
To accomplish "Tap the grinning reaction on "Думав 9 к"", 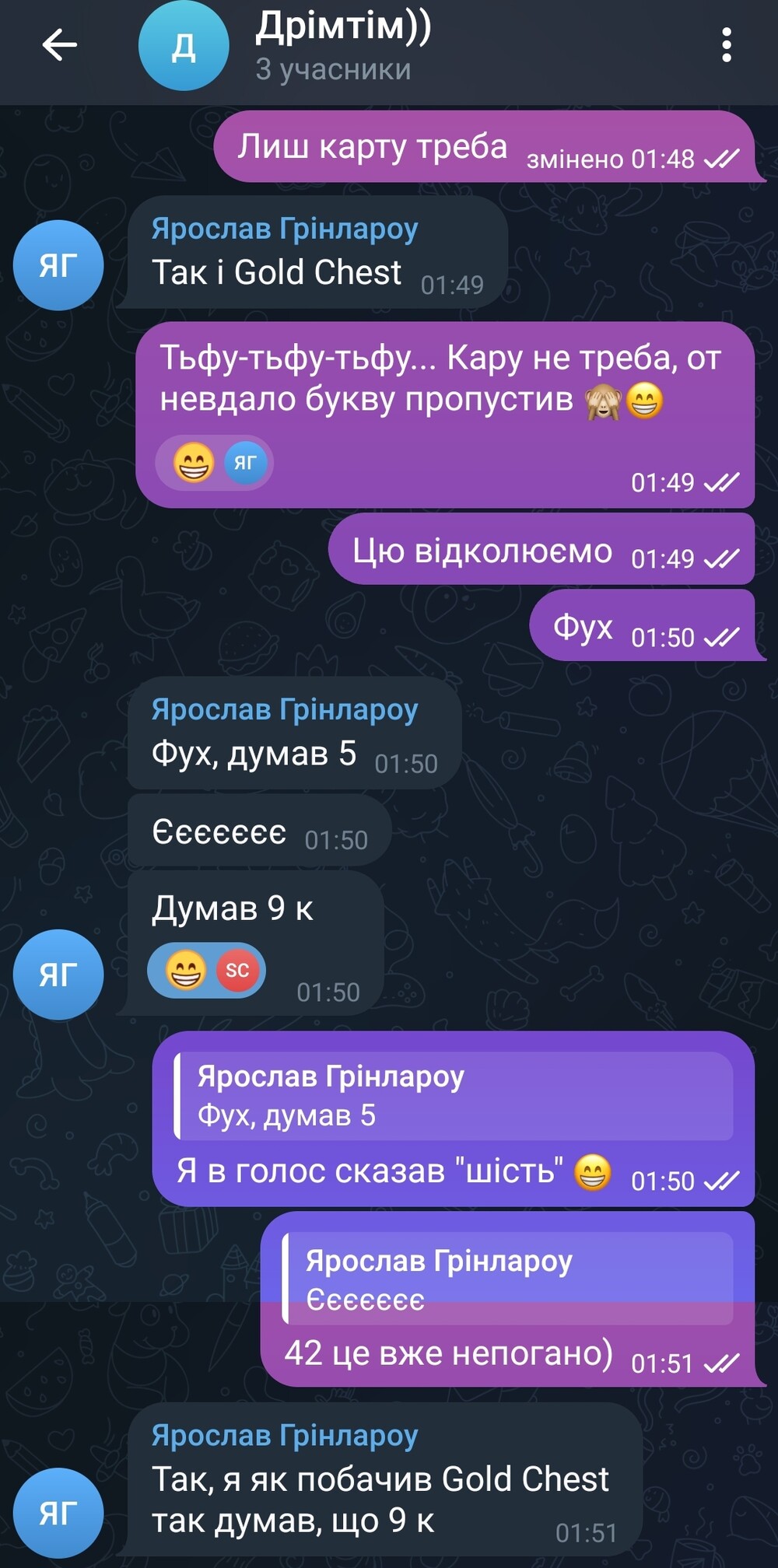I will coord(206,970).
